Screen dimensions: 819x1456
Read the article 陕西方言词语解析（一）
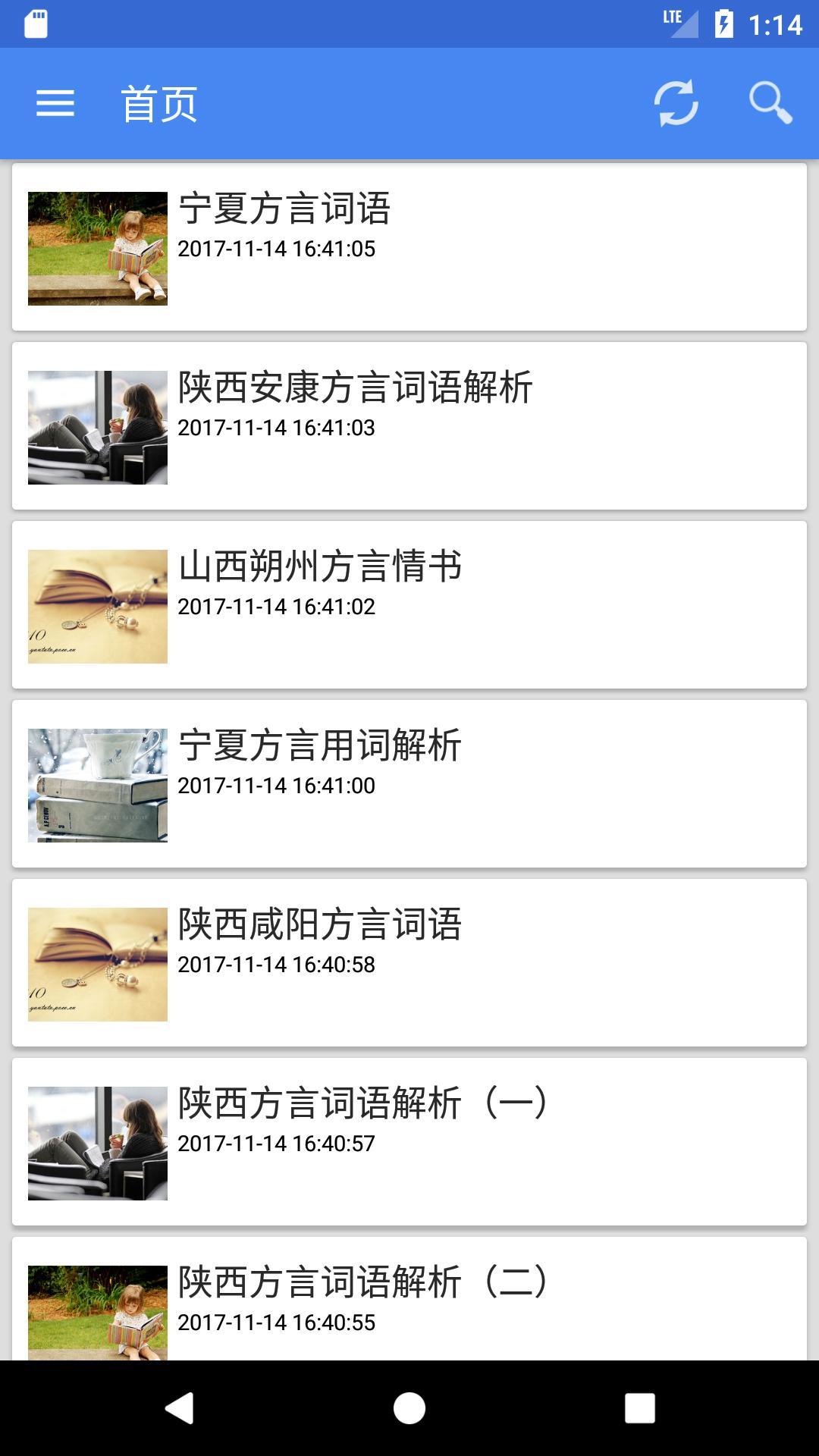pos(409,1142)
